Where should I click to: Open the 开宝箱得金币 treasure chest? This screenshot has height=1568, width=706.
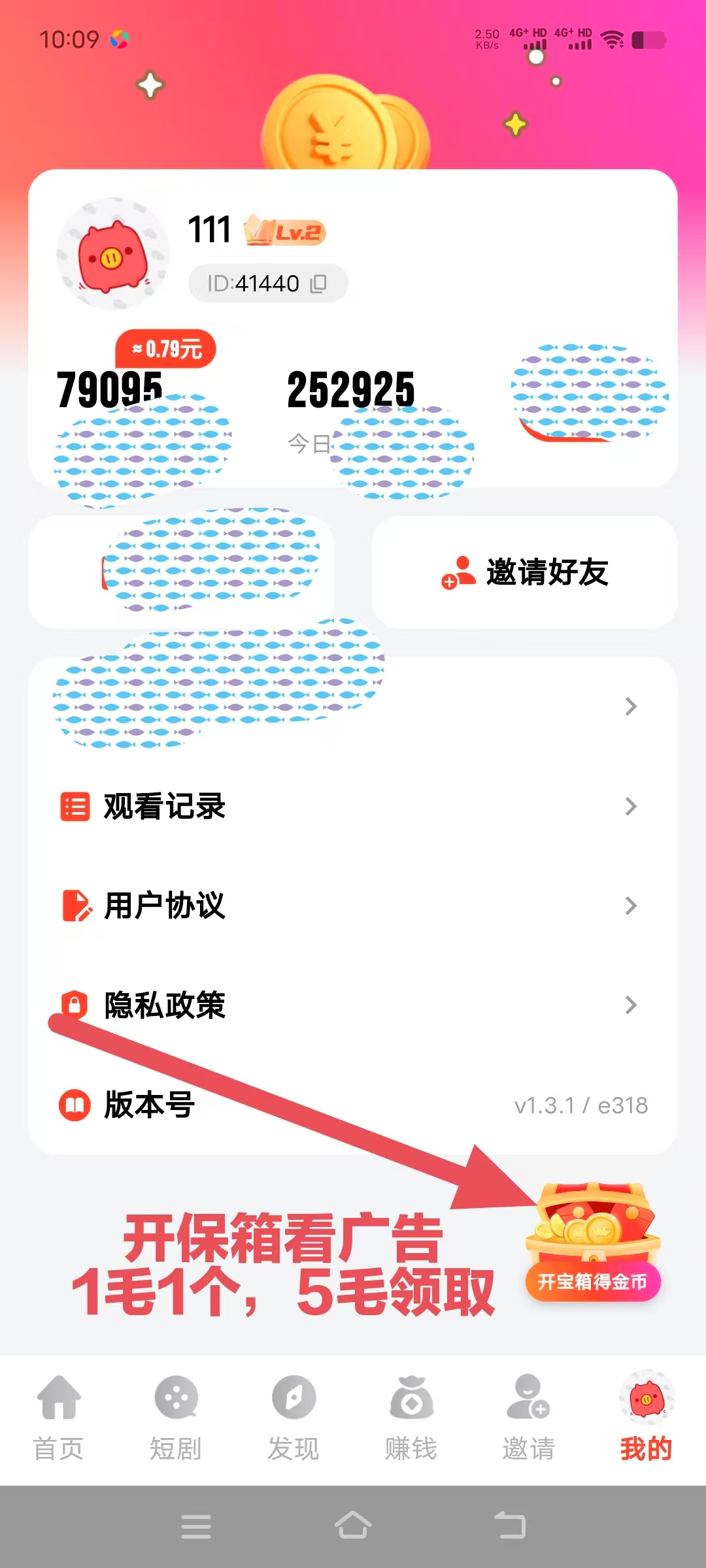(593, 1241)
